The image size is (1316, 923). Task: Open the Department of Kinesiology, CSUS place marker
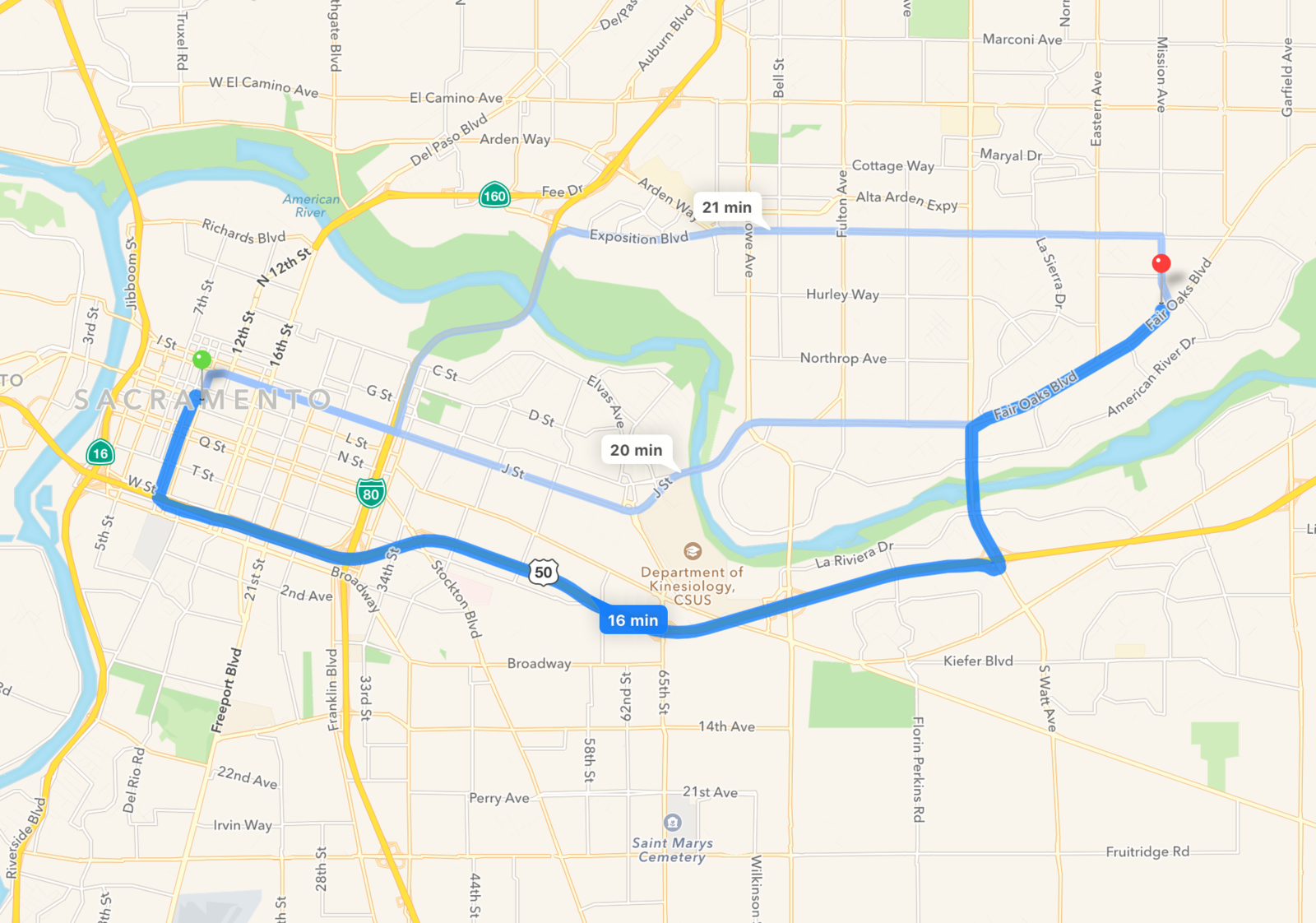pos(693,551)
